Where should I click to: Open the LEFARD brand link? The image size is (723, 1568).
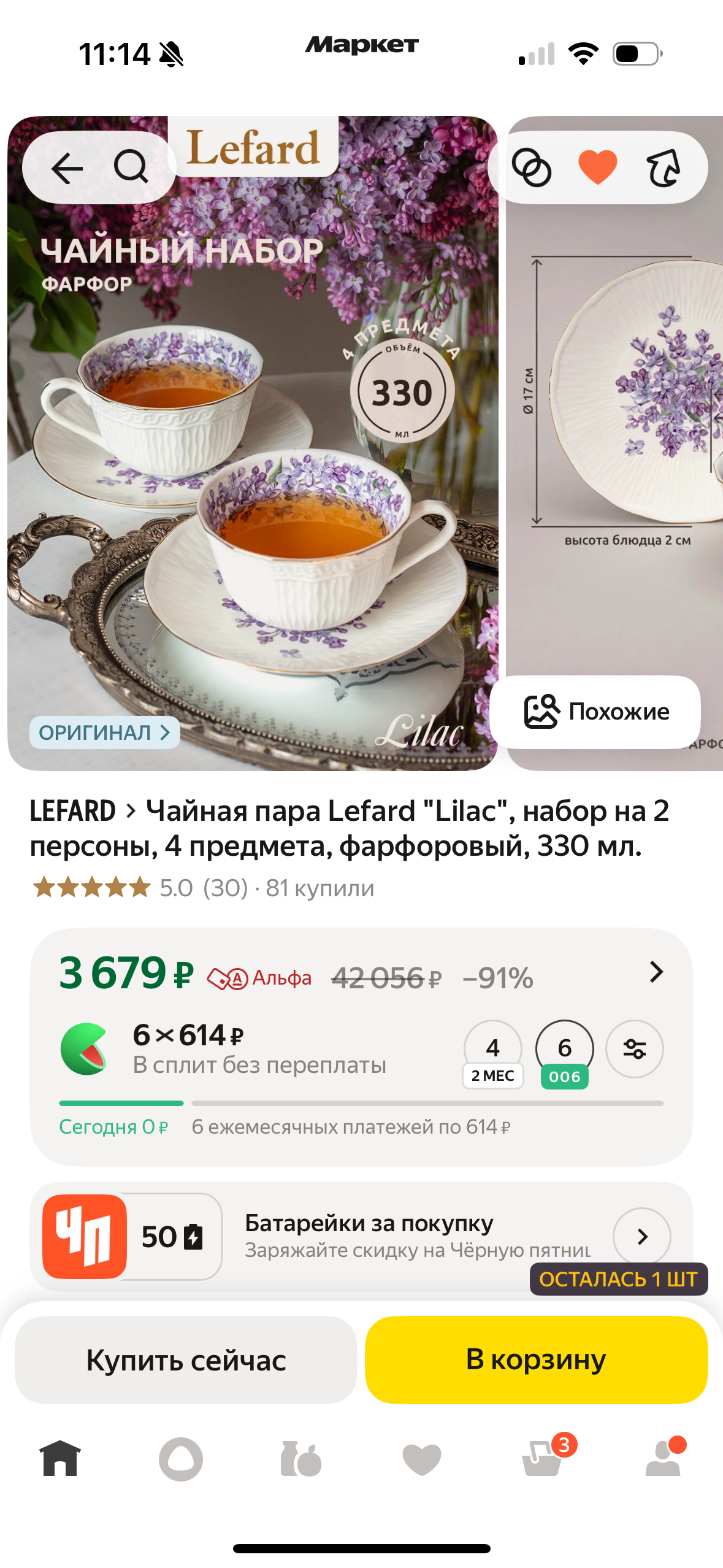coord(73,811)
